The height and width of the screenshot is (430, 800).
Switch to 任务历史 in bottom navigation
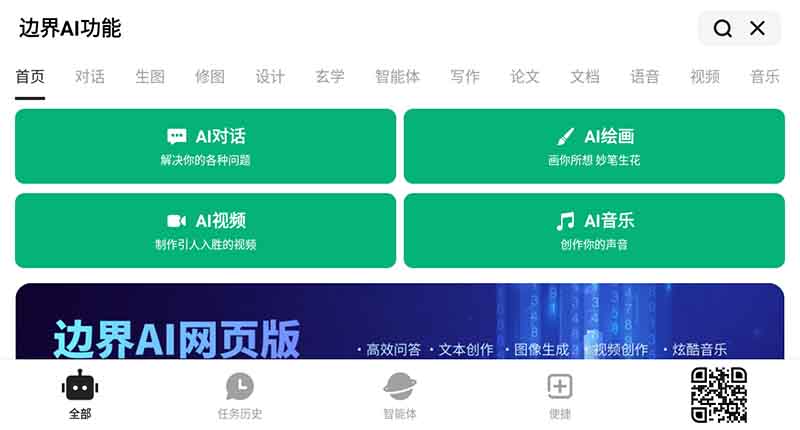pyautogui.click(x=240, y=395)
